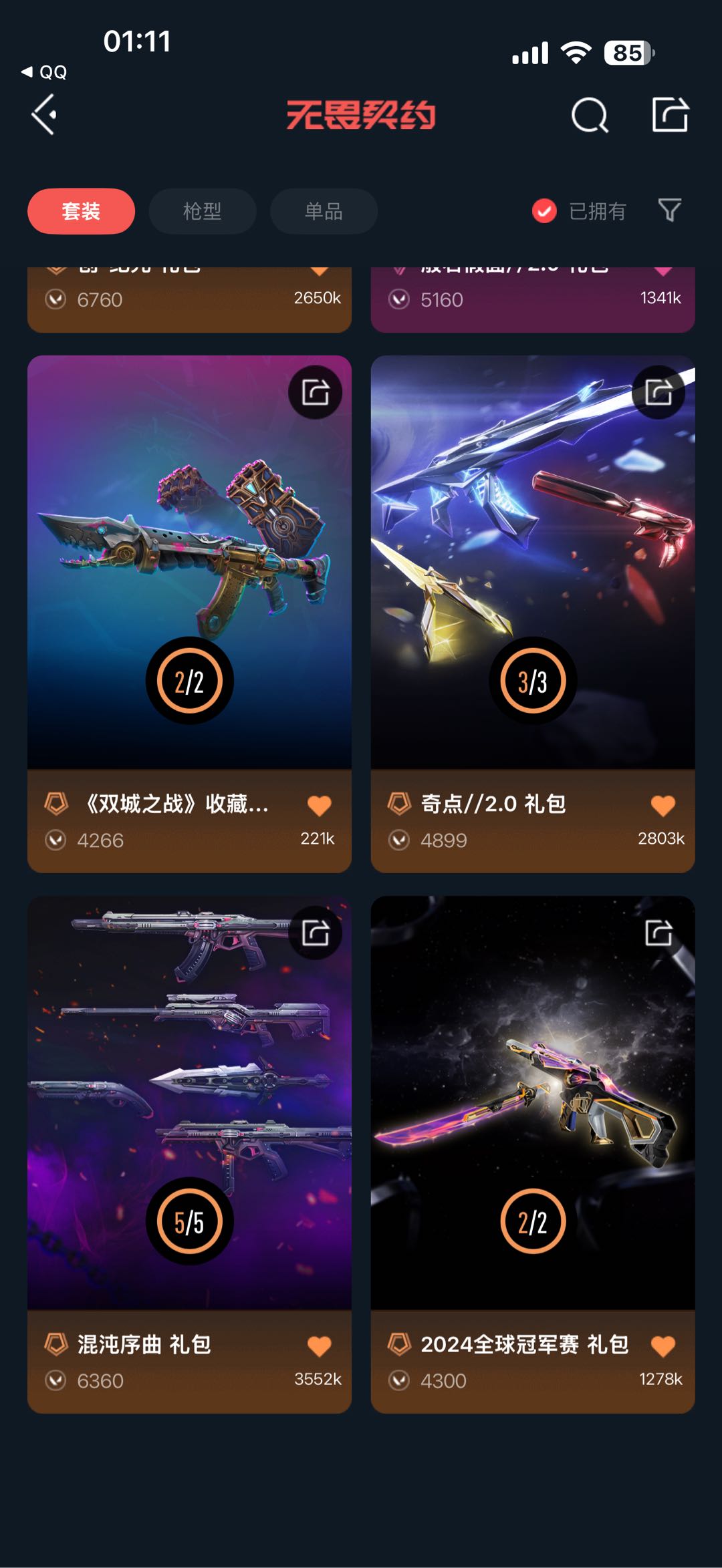This screenshot has width=722, height=1568.
Task: Open the 《双城之战》收藏 bundle card
Action: coord(189,613)
